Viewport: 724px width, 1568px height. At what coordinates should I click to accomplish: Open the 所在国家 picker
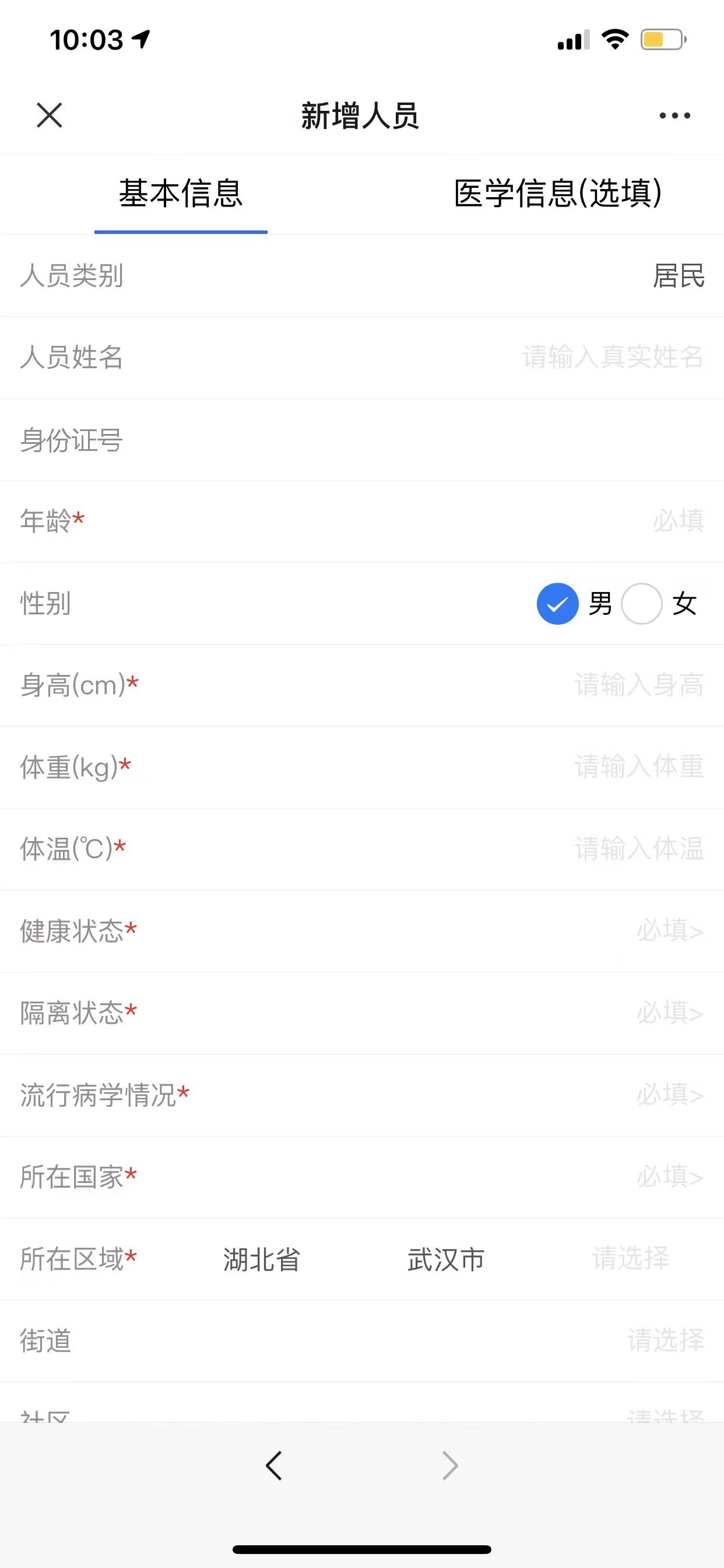click(x=362, y=1177)
